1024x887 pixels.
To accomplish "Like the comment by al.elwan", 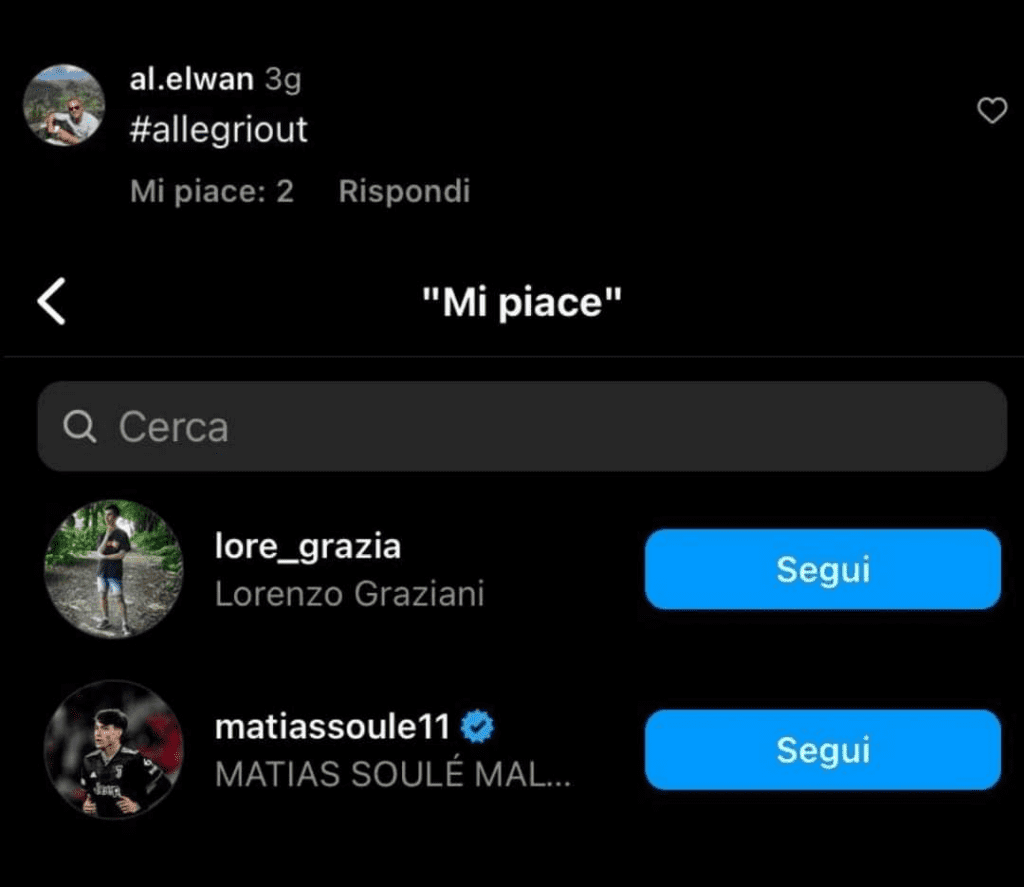I will coord(991,112).
